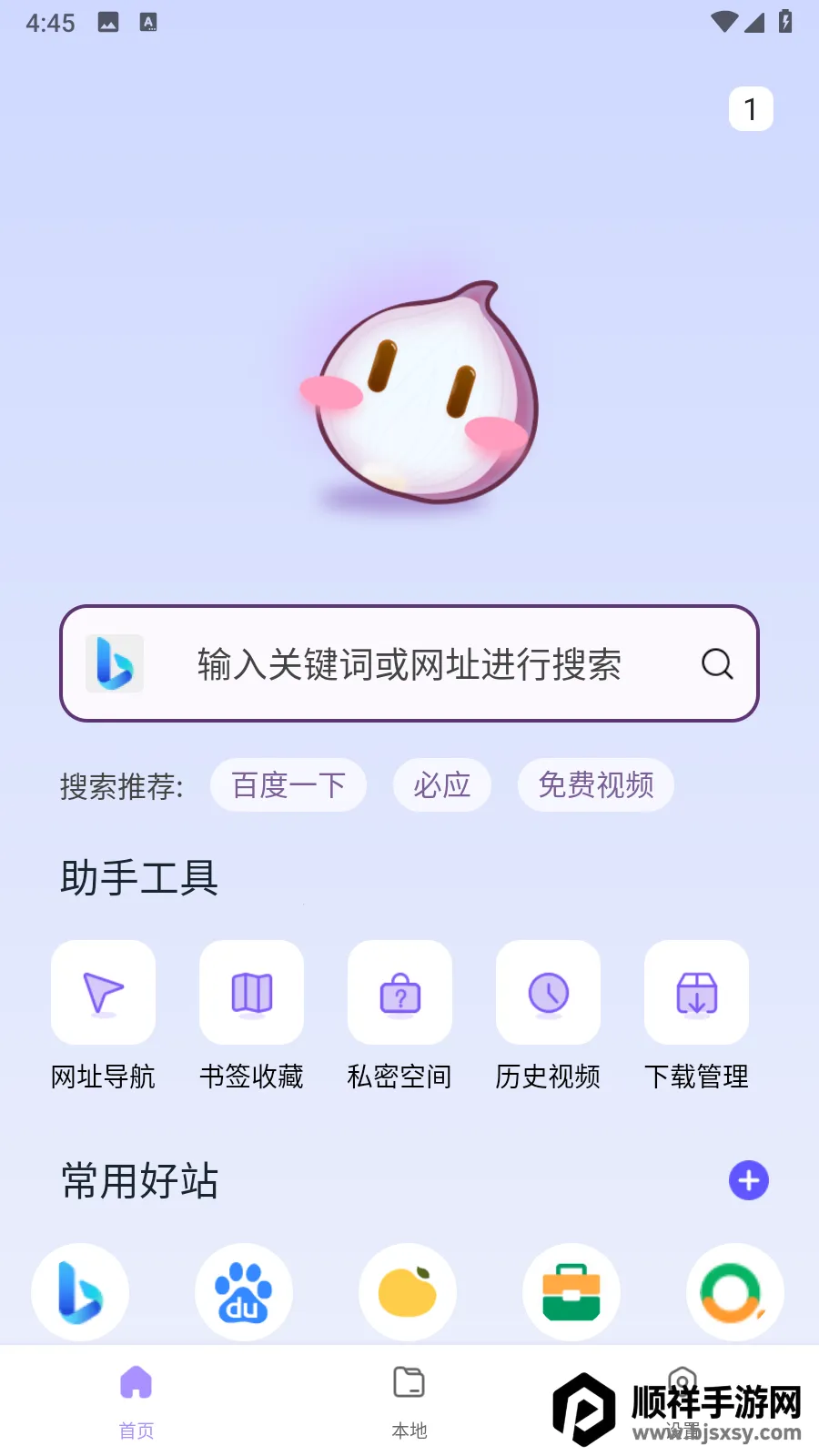Change the Bing search engine icon
This screenshot has height=1456, width=819.
coord(115,664)
